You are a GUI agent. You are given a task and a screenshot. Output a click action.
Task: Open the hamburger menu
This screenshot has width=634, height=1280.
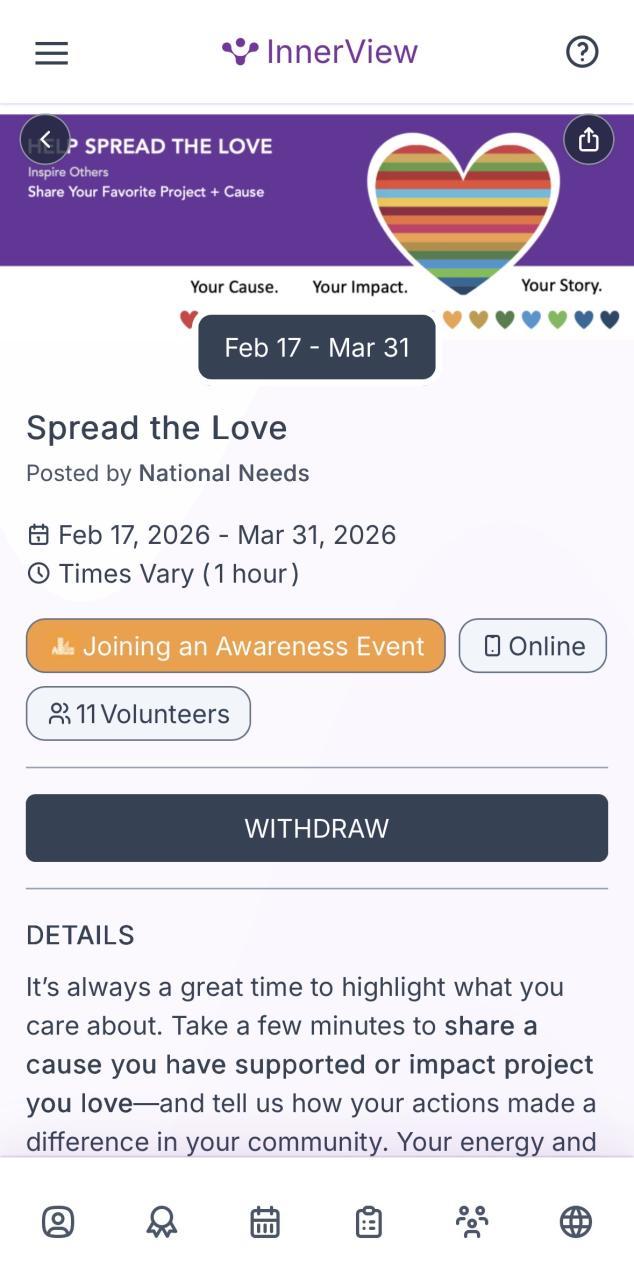pyautogui.click(x=52, y=53)
